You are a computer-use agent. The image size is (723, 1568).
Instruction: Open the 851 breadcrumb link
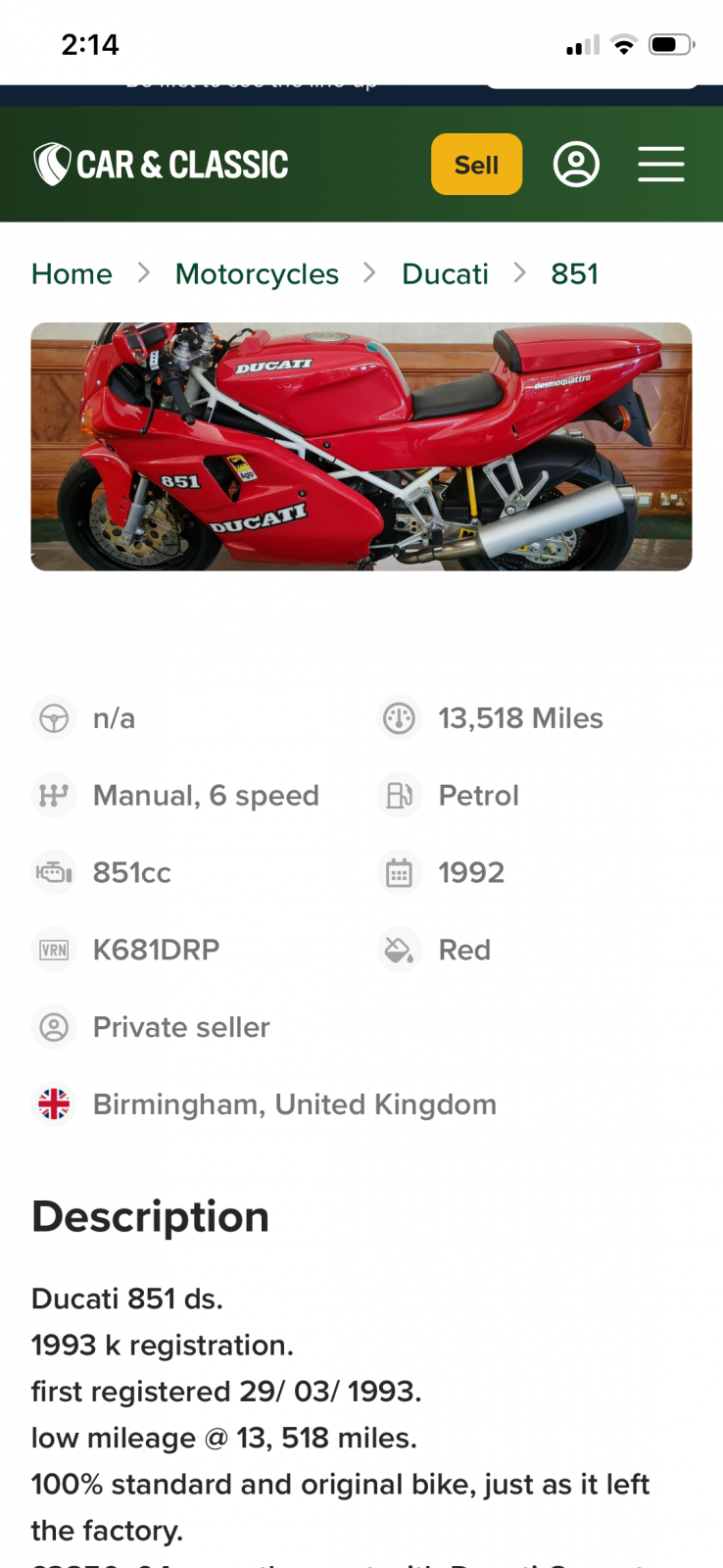(x=574, y=273)
